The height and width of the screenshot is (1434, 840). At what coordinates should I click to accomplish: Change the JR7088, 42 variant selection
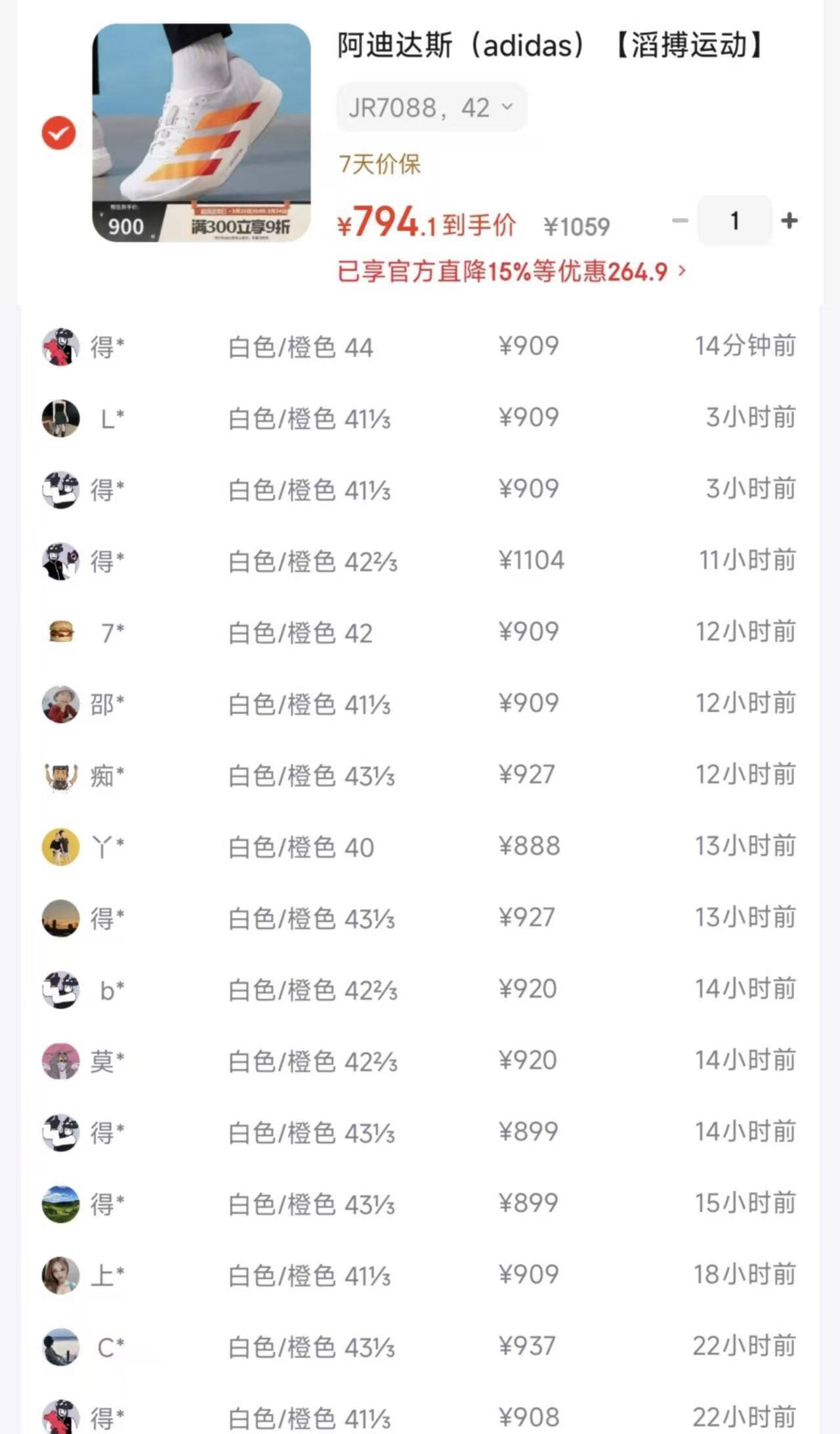coord(431,108)
